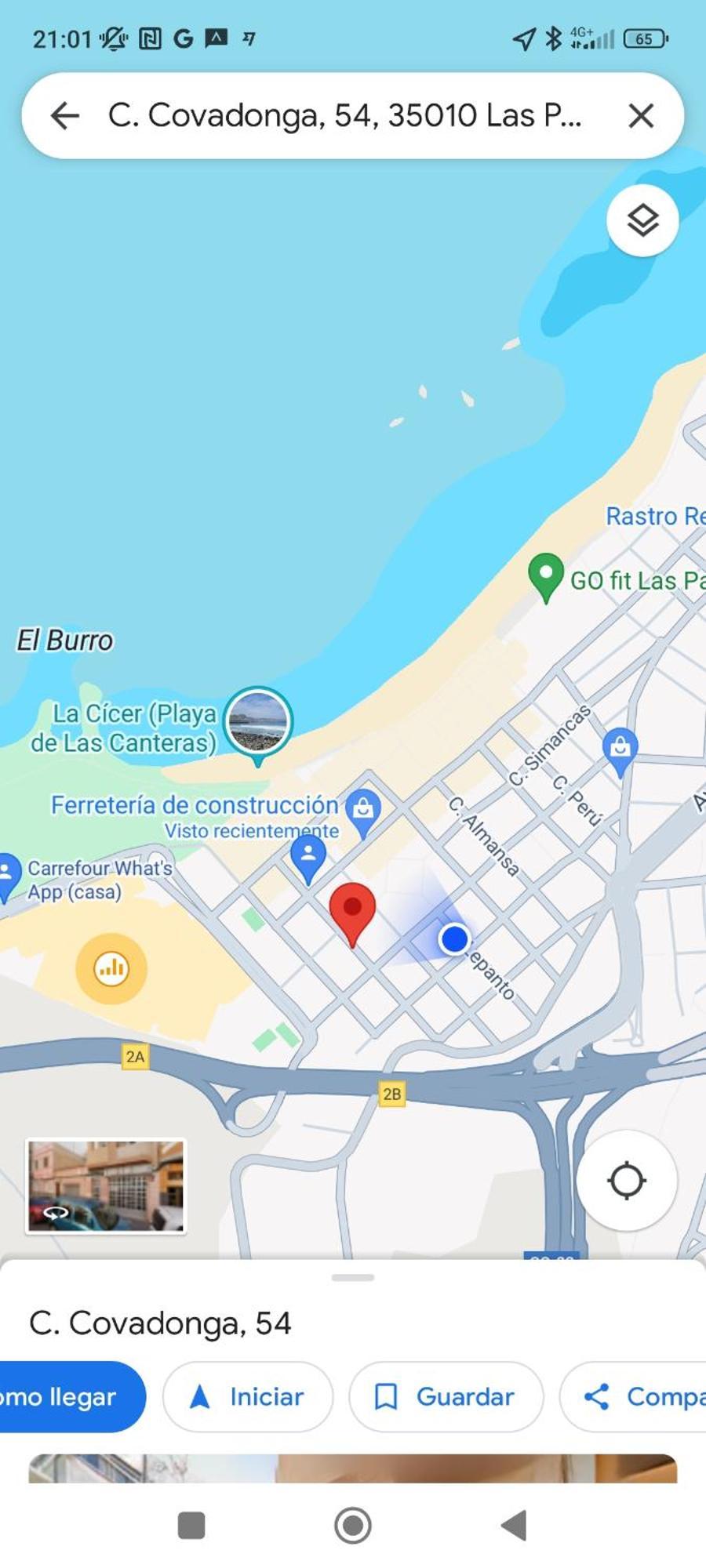The image size is (706, 1568).
Task: Select the La Cícer beach marker
Action: (258, 723)
